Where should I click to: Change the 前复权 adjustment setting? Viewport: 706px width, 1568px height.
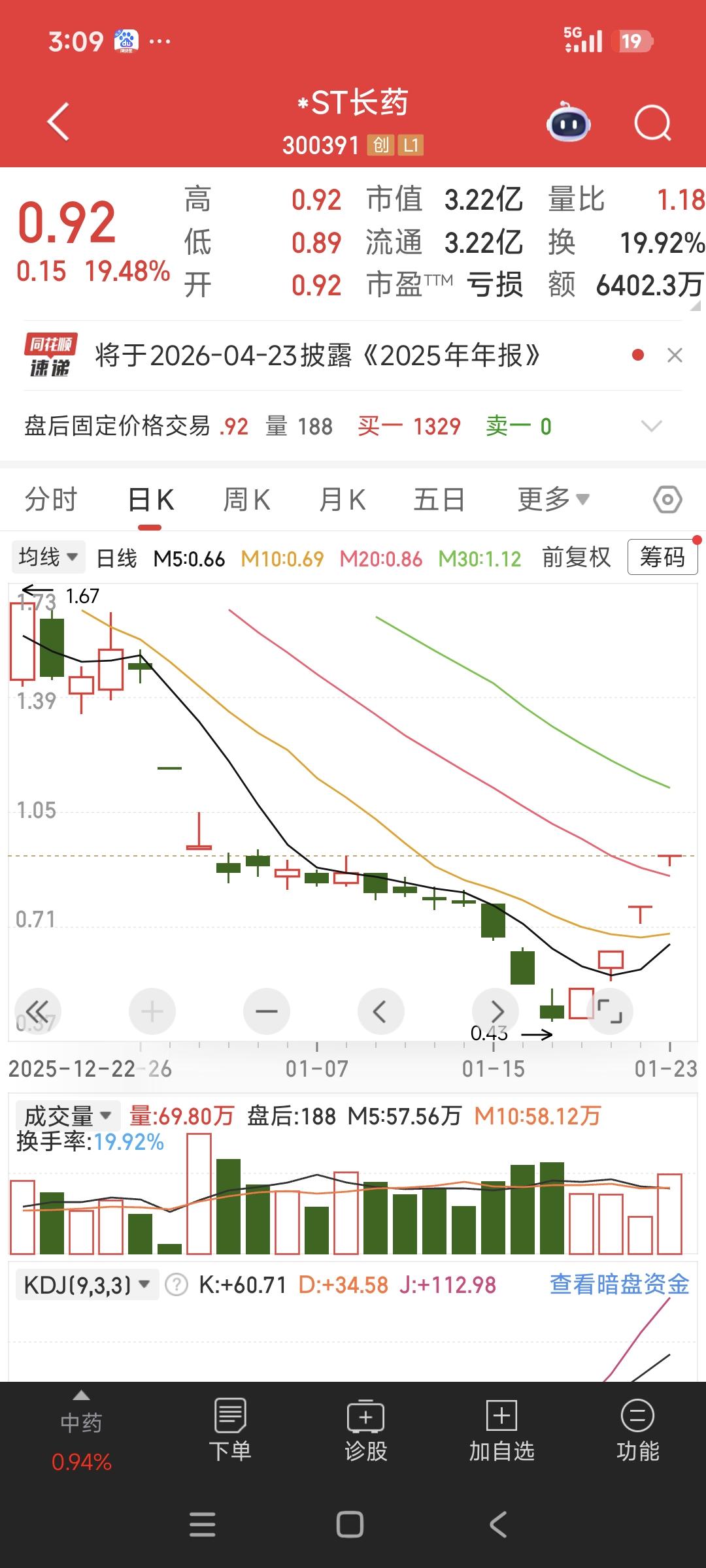point(576,558)
